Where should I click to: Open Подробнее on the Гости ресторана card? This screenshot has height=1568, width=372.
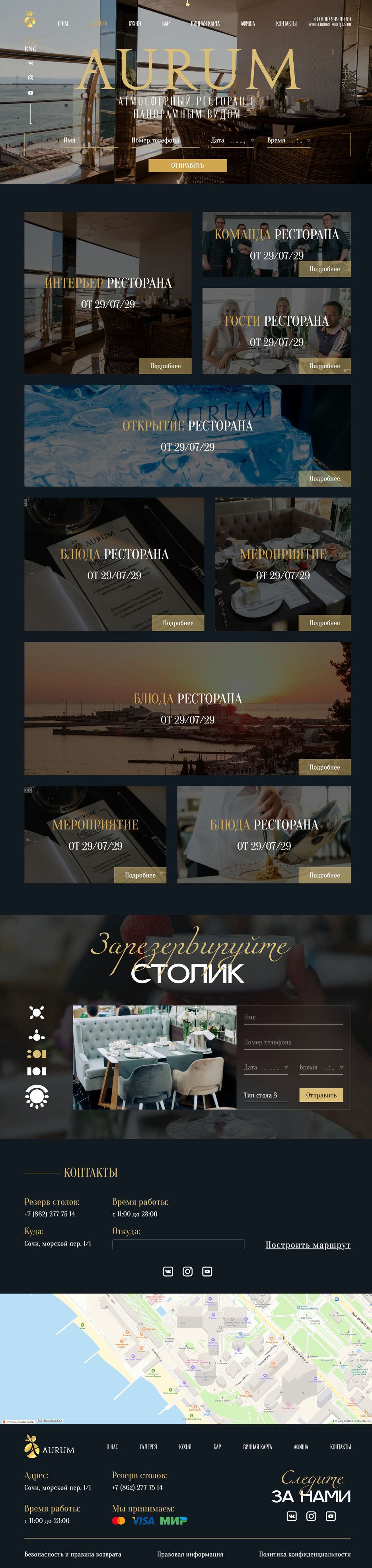(x=324, y=366)
